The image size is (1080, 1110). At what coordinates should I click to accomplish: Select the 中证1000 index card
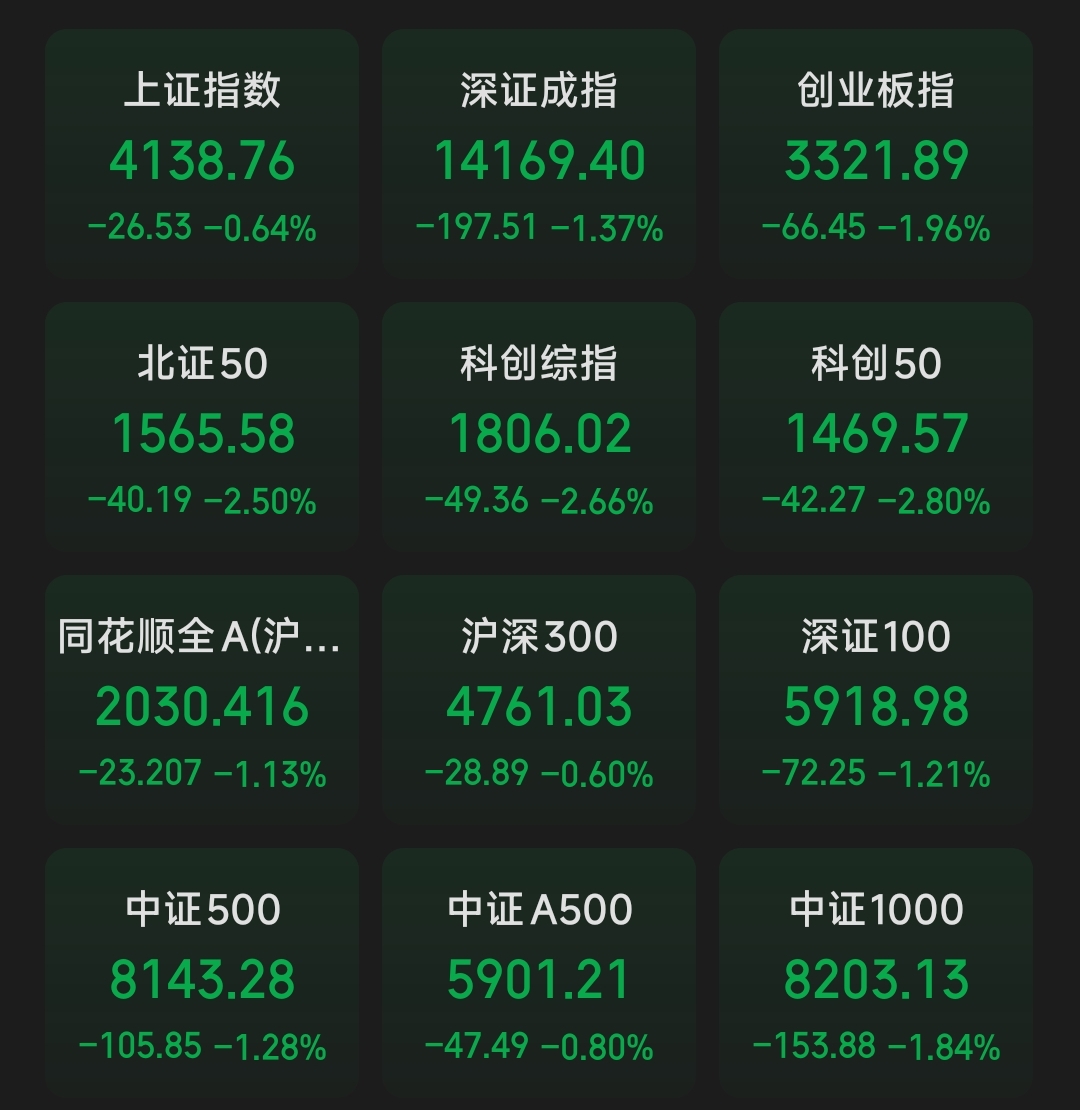(875, 970)
